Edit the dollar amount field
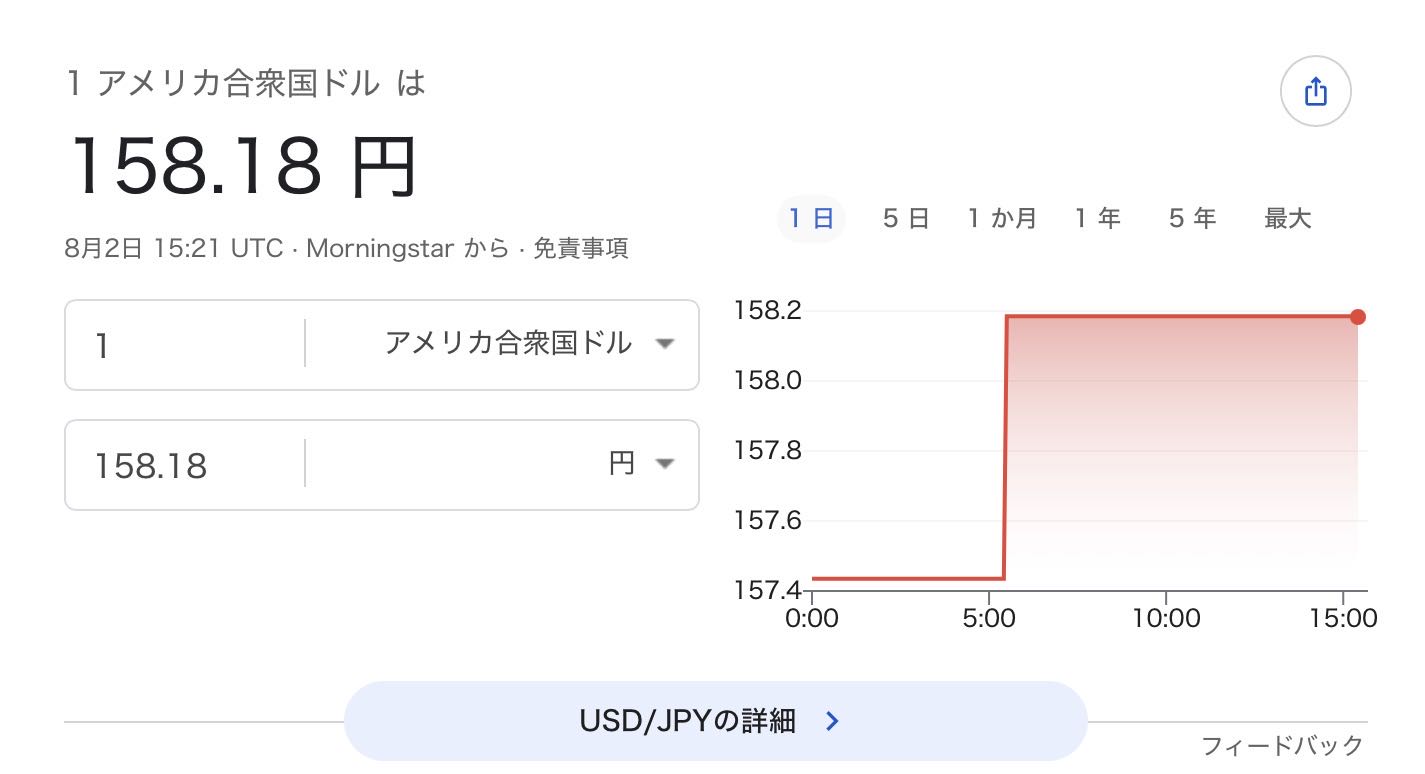 (x=185, y=345)
